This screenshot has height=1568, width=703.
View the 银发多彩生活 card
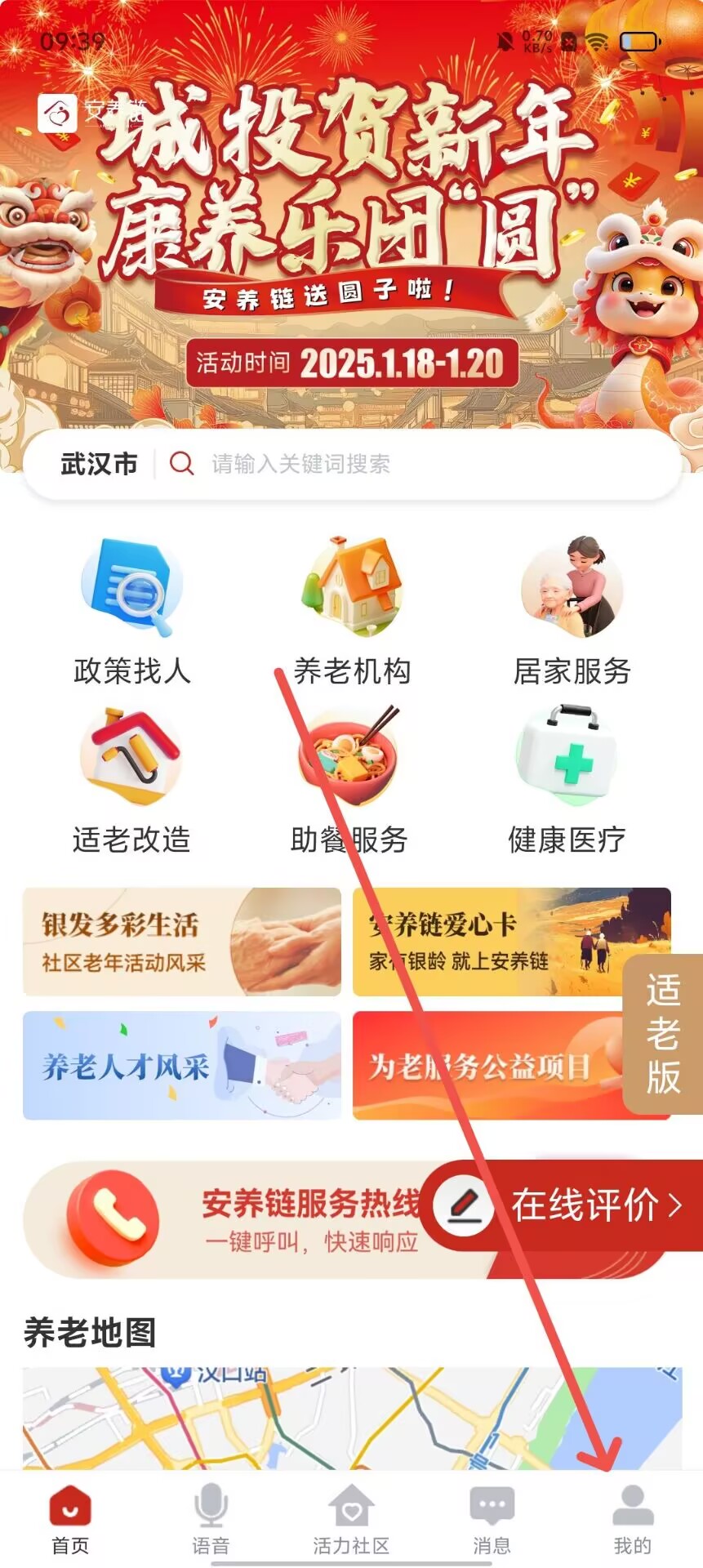(x=181, y=942)
